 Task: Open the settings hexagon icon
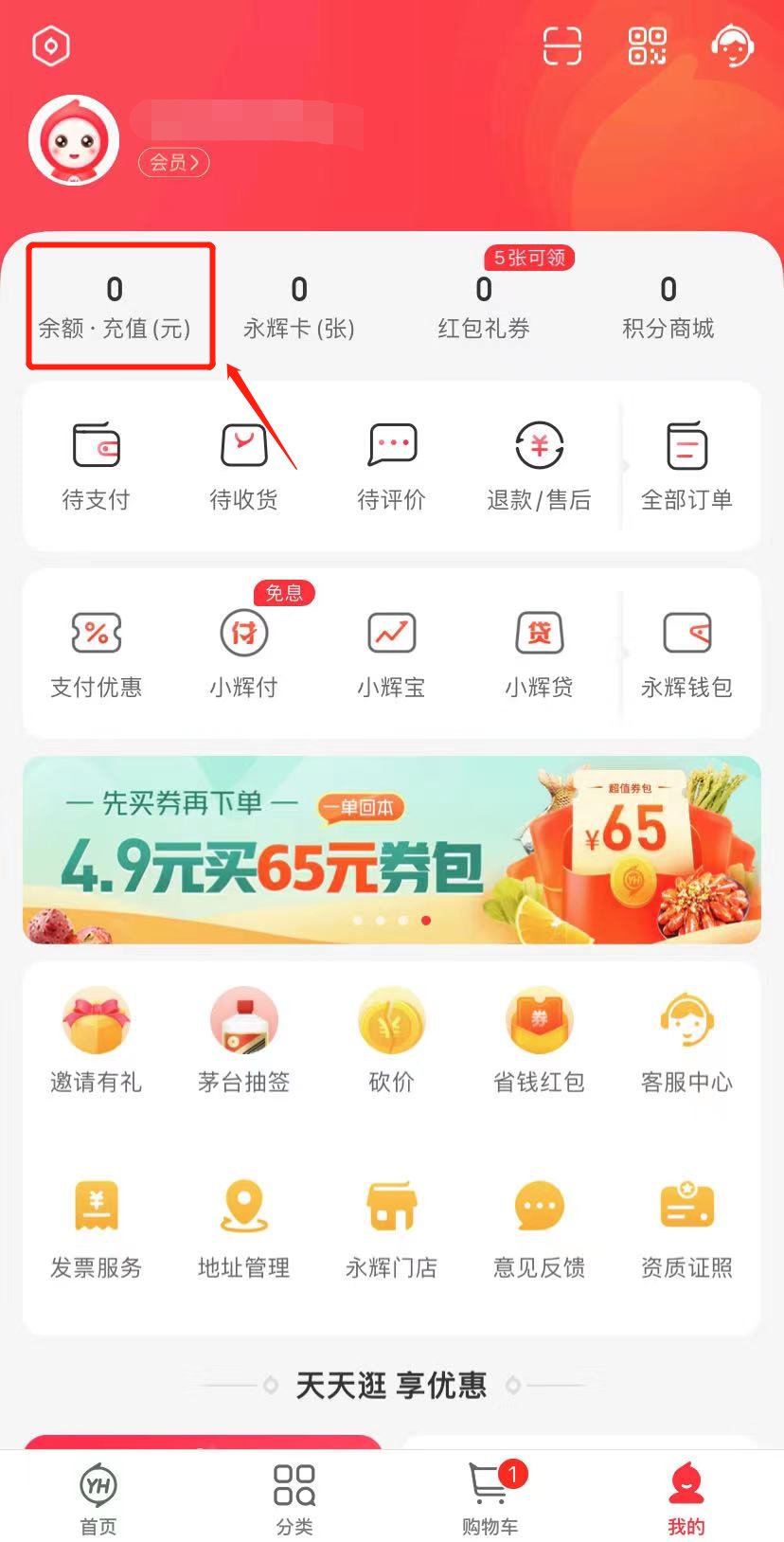pyautogui.click(x=51, y=45)
